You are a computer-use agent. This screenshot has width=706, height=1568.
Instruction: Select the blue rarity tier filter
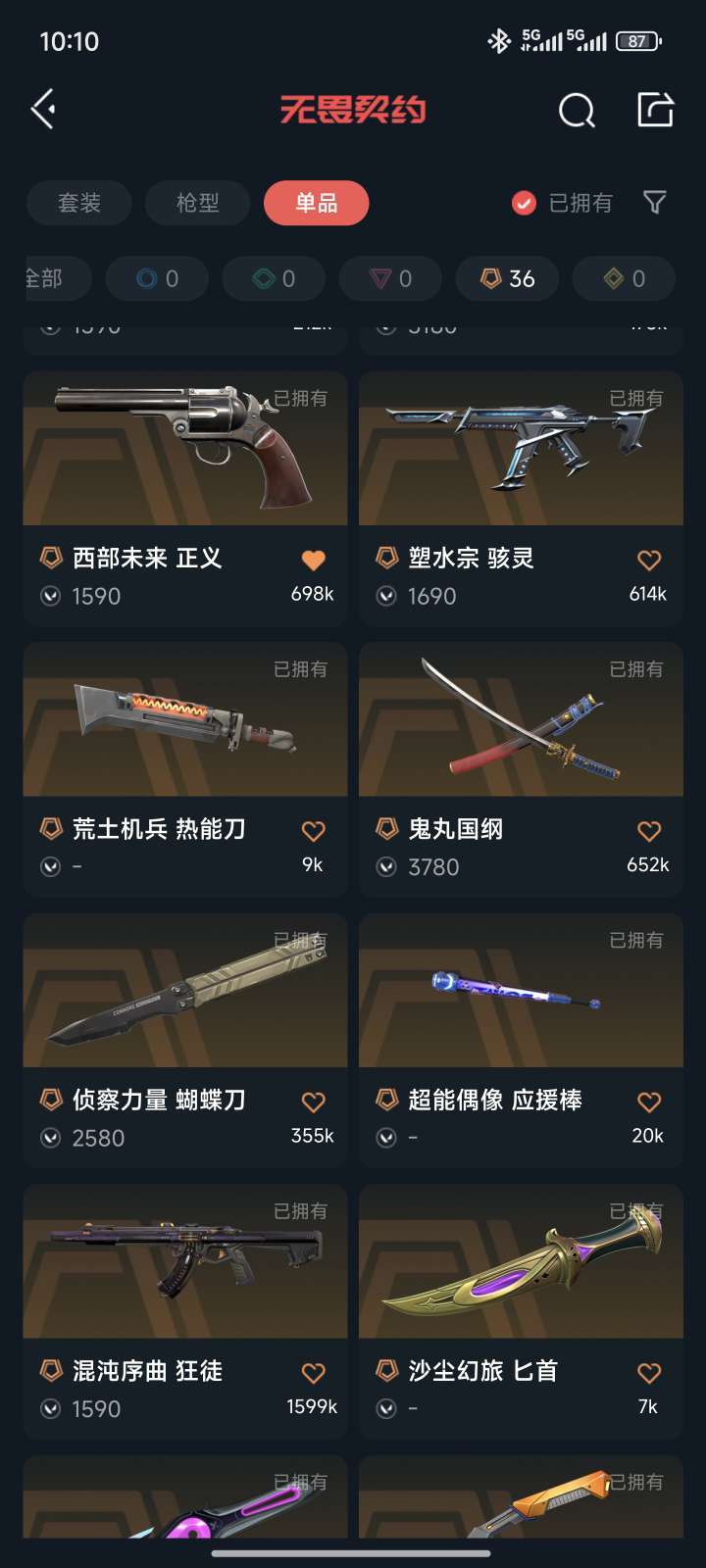coord(157,278)
